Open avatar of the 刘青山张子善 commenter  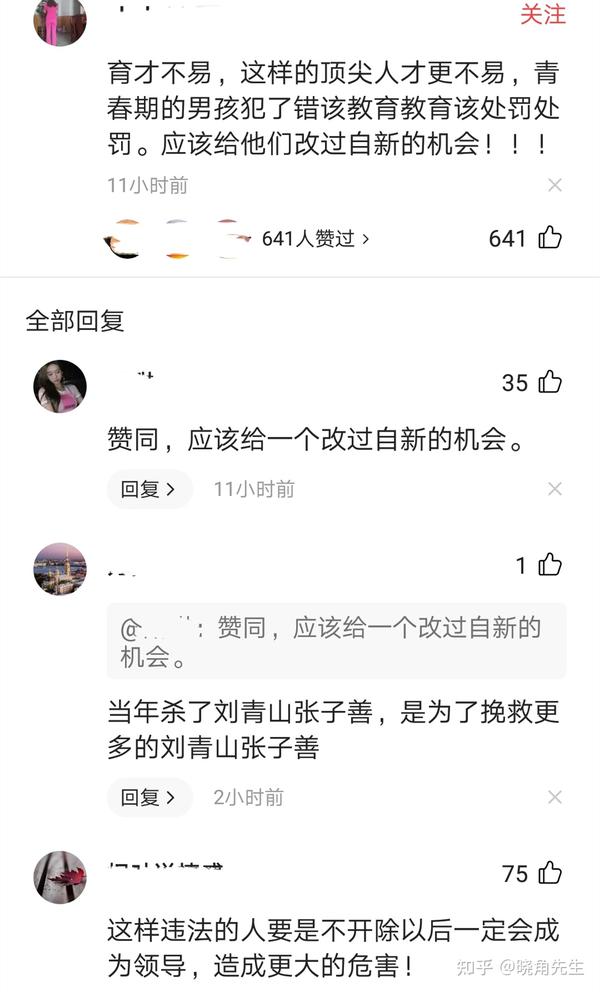(x=60, y=569)
